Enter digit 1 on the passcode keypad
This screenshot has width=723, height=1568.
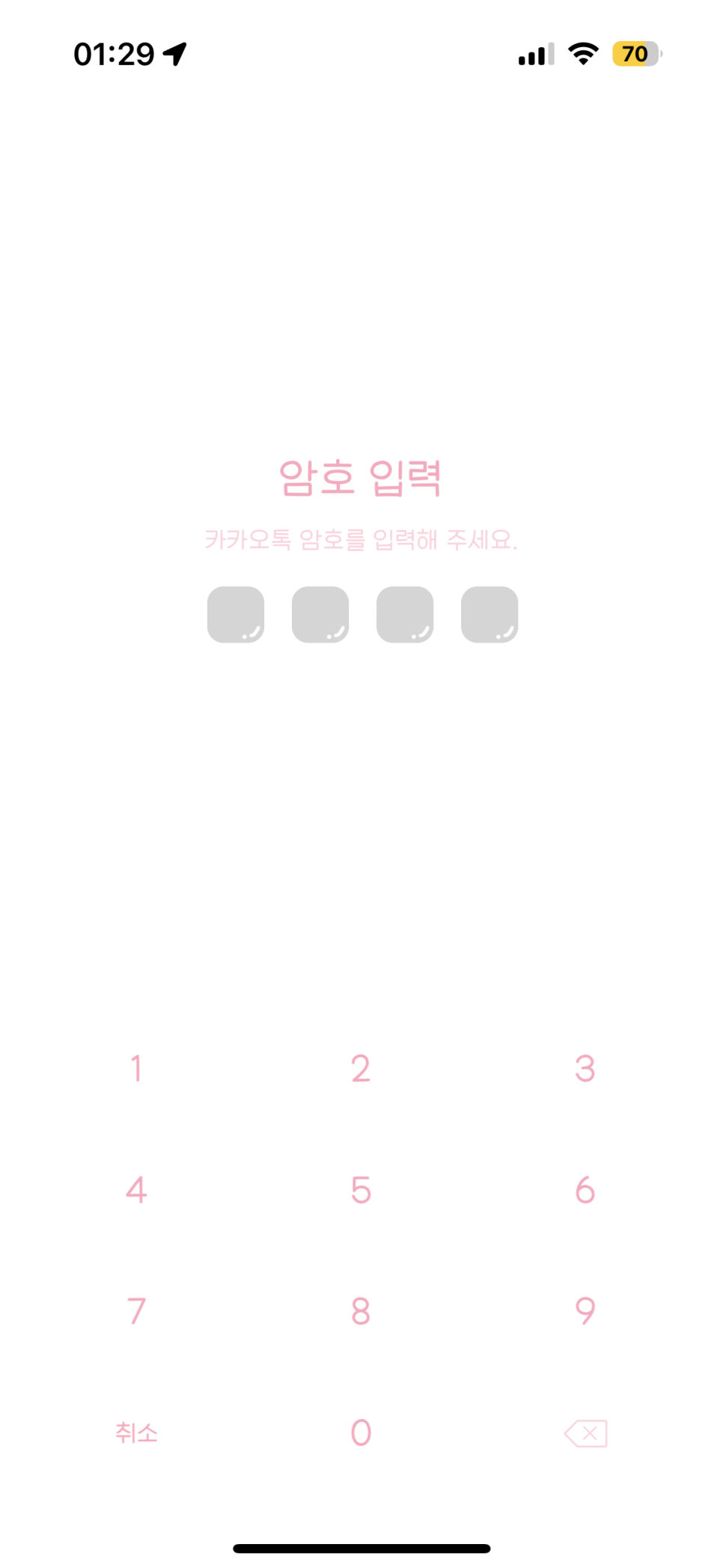coord(136,1069)
